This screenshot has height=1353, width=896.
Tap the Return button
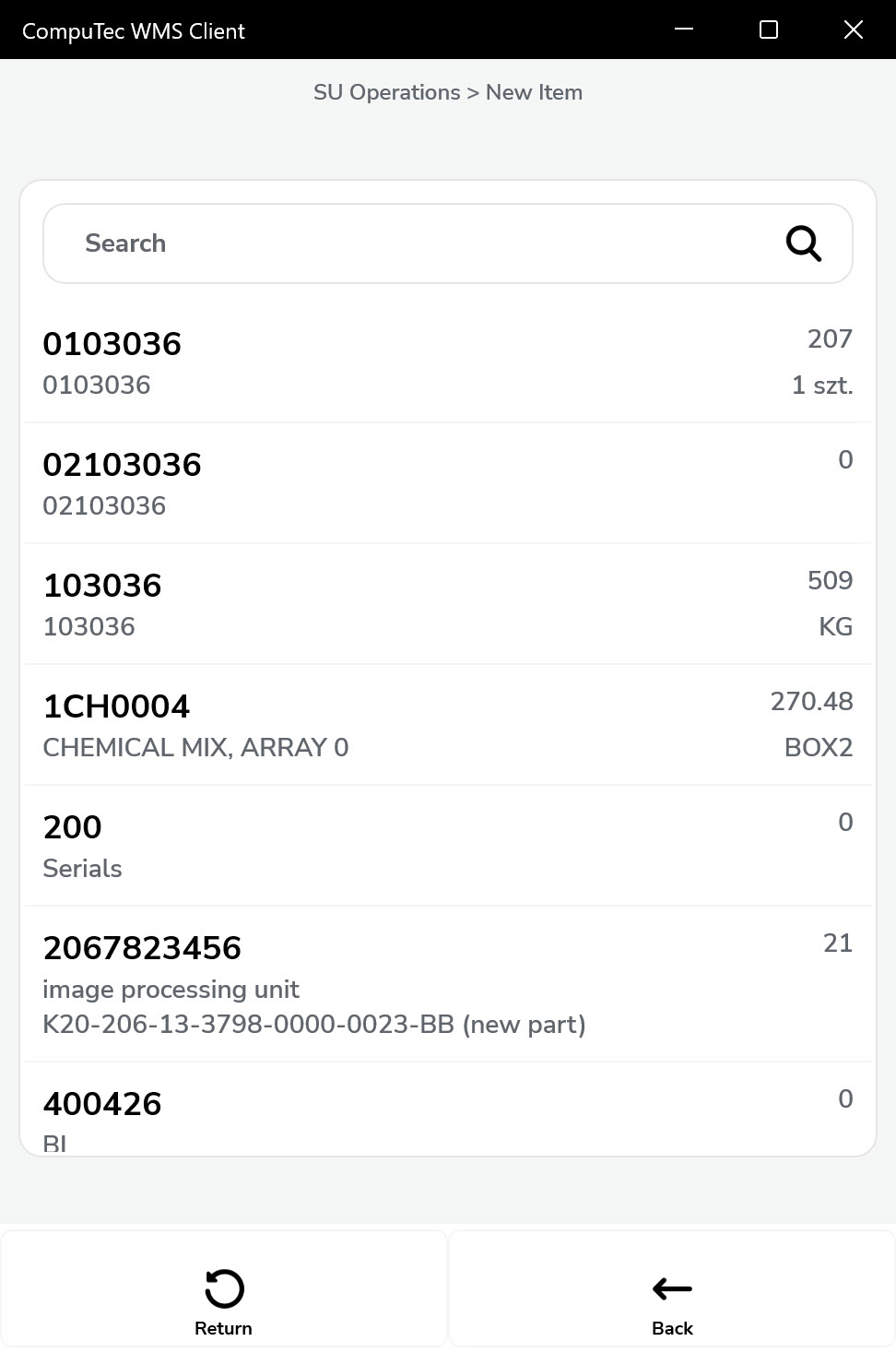223,1300
